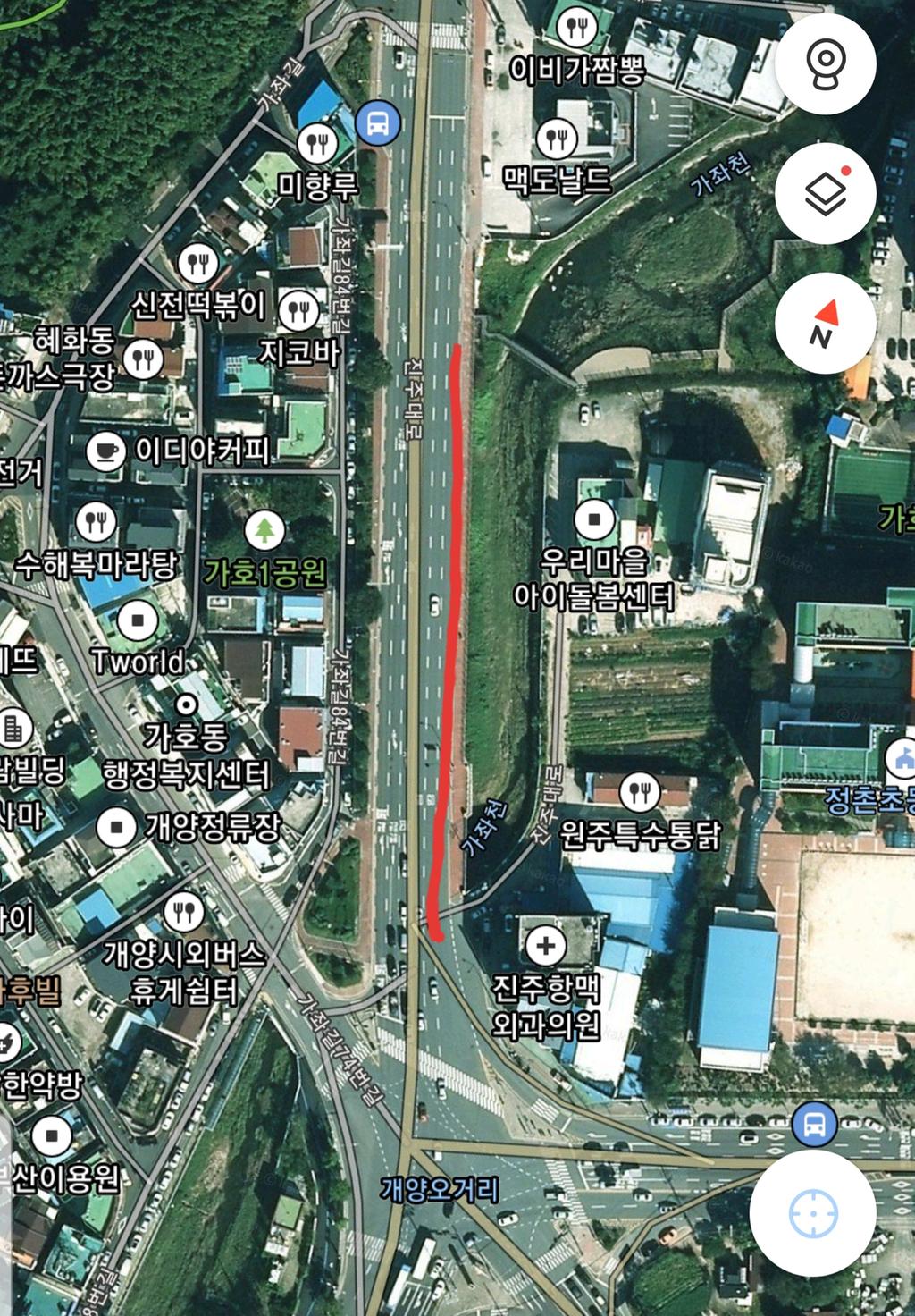Select the 이비가짬뽕 restaurant pin
Viewport: 915px width, 1316px height.
pos(577,27)
